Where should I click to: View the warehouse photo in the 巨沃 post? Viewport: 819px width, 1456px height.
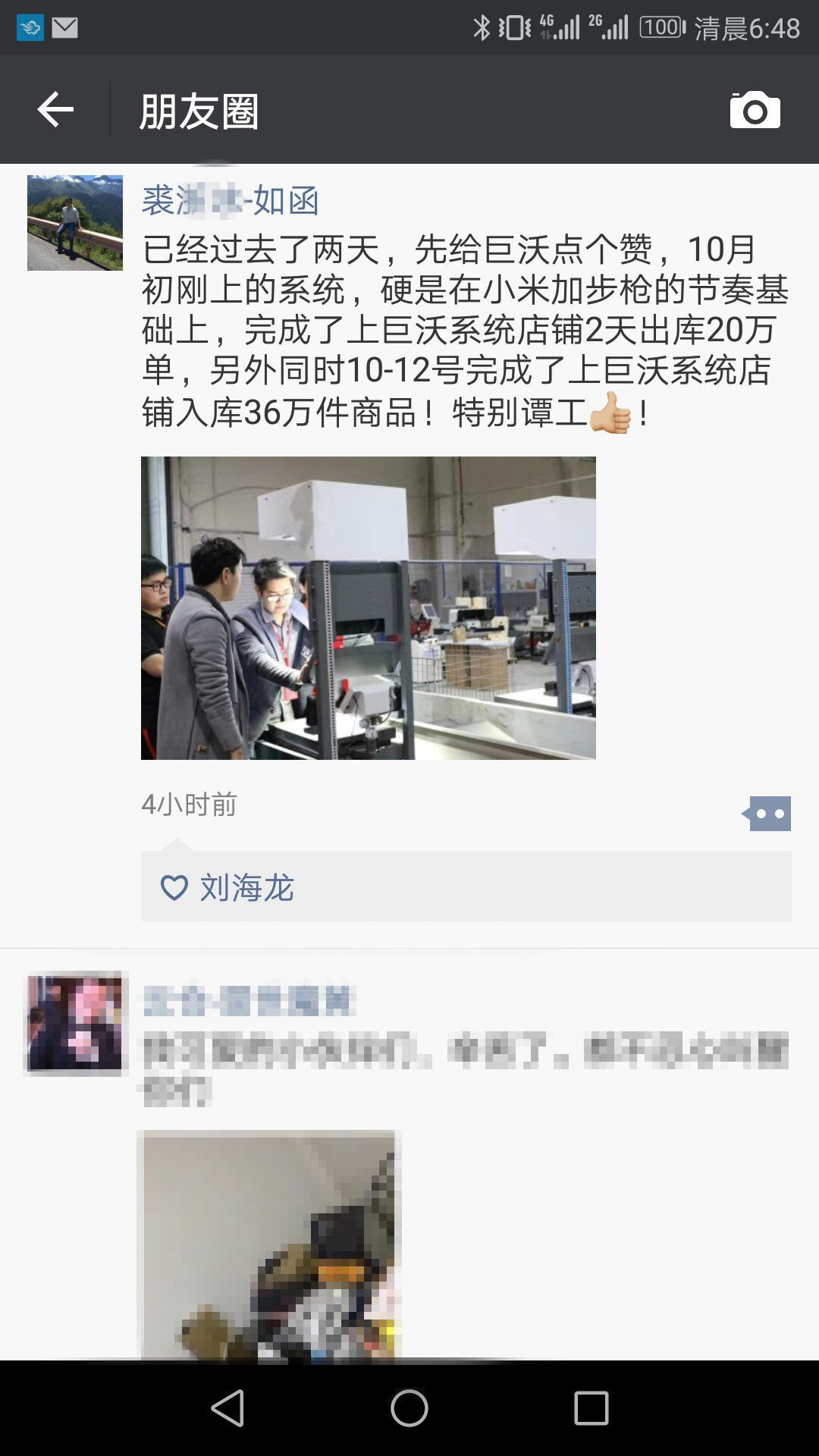[x=368, y=607]
